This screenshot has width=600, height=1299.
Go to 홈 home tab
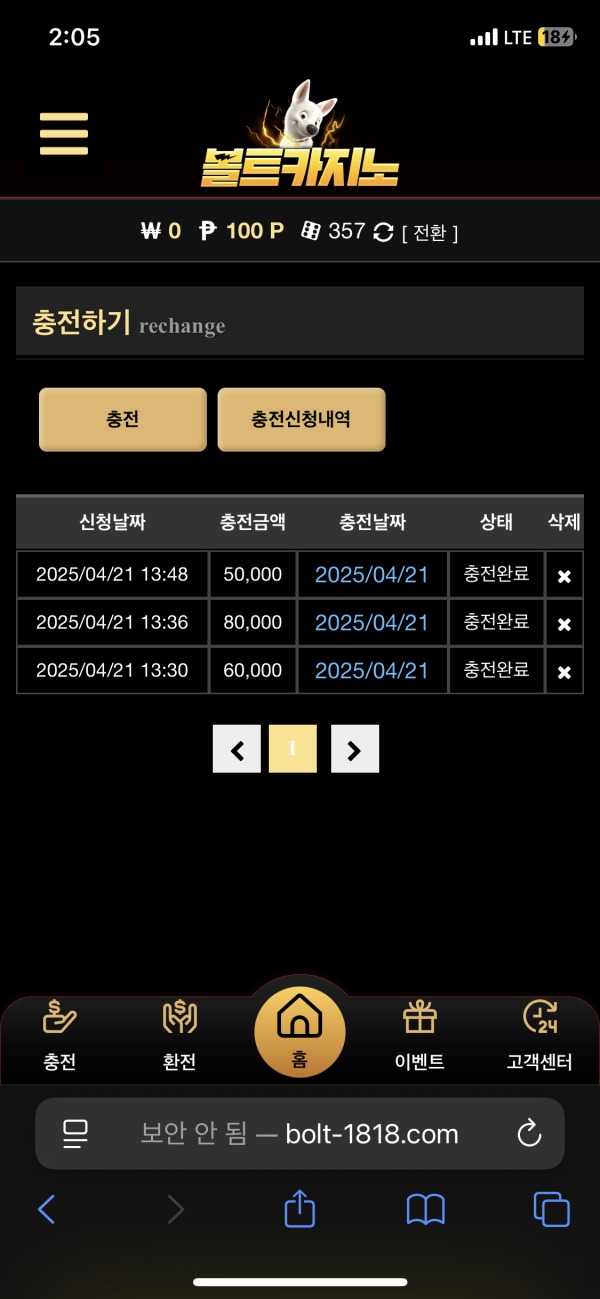(x=299, y=1030)
